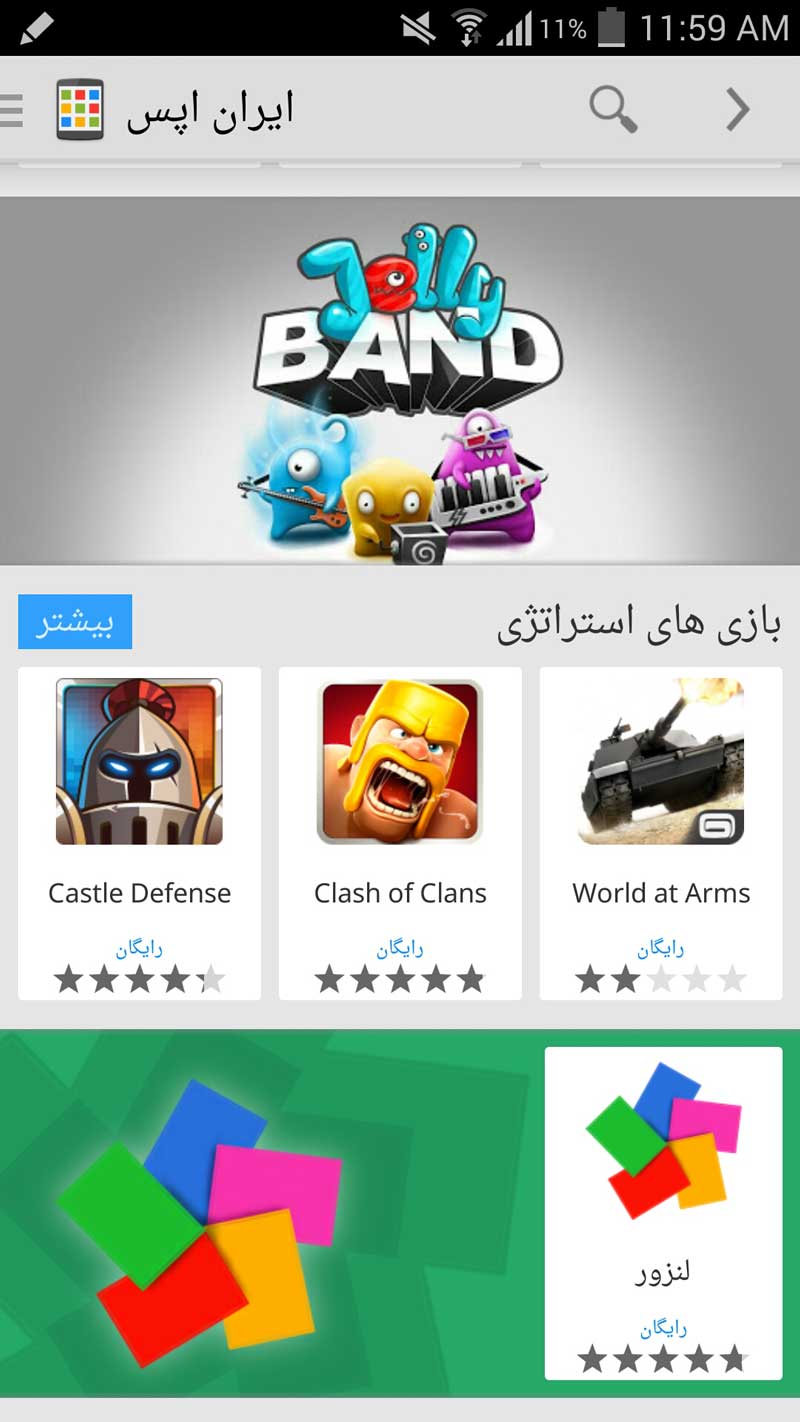The width and height of the screenshot is (800, 1422).
Task: Tap the blue بیشتر (more) button
Action: (x=75, y=622)
